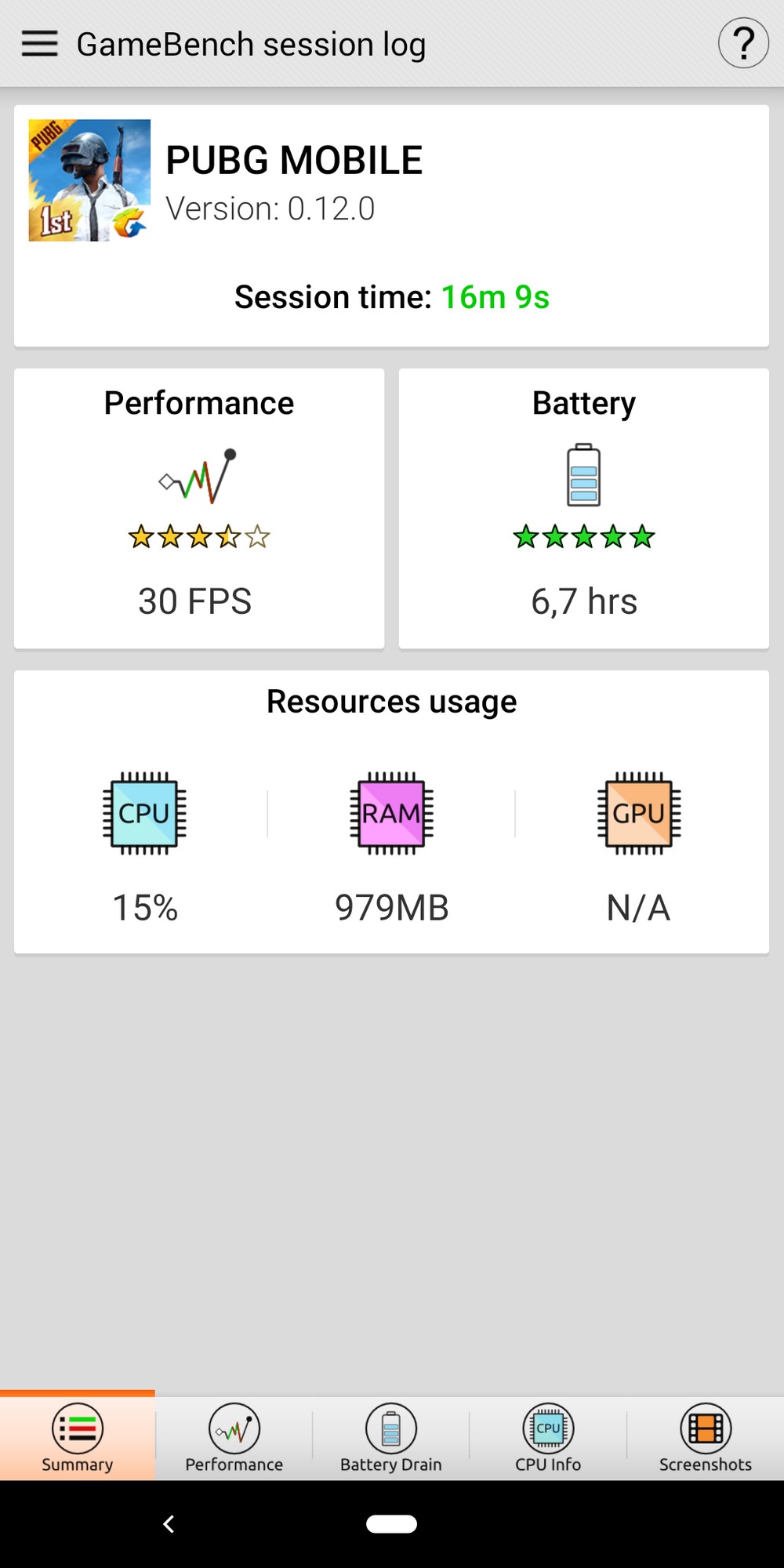
Task: Open the hamburger navigation menu
Action: coord(39,44)
